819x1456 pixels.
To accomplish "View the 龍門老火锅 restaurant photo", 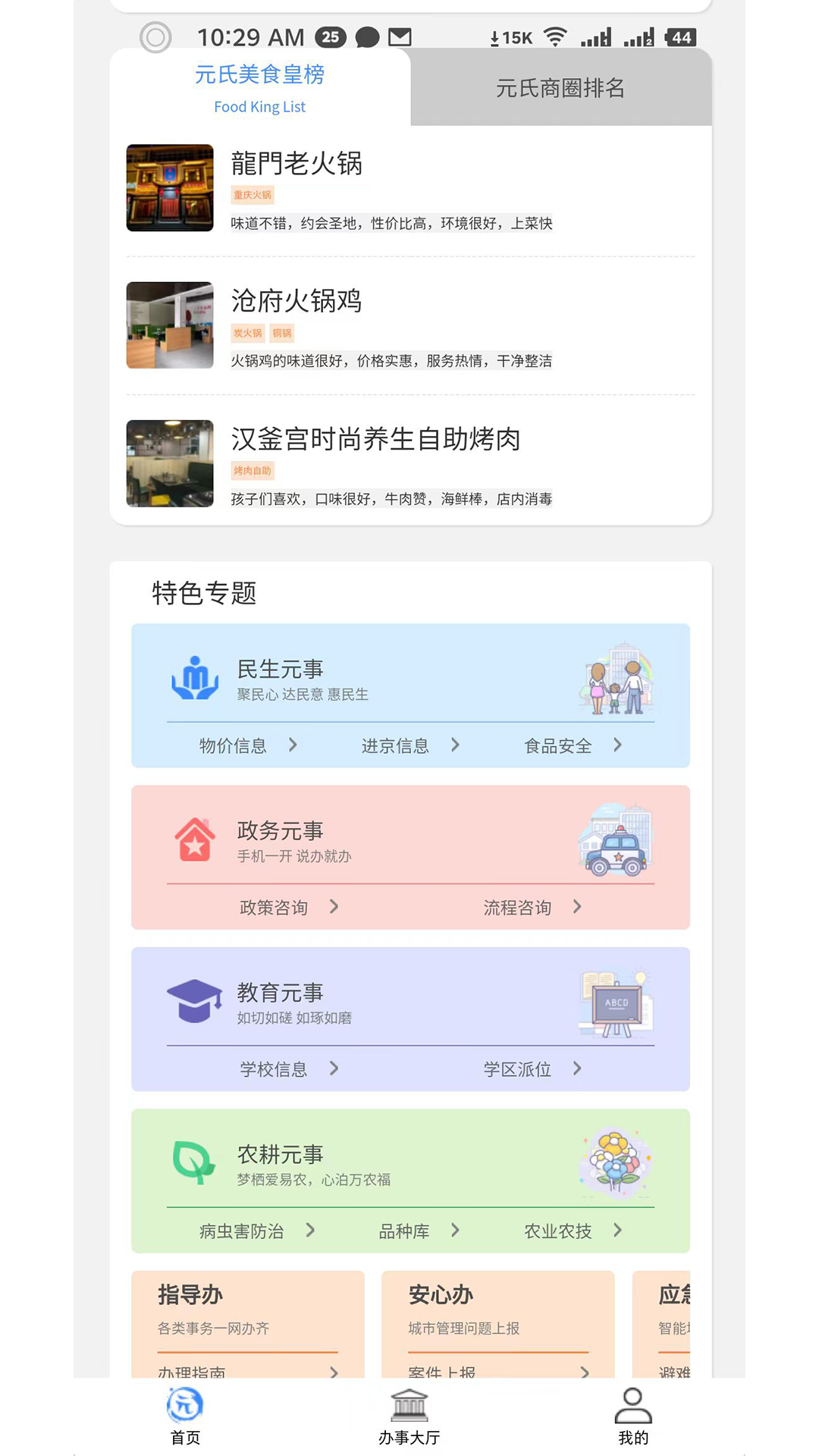I will tap(169, 189).
